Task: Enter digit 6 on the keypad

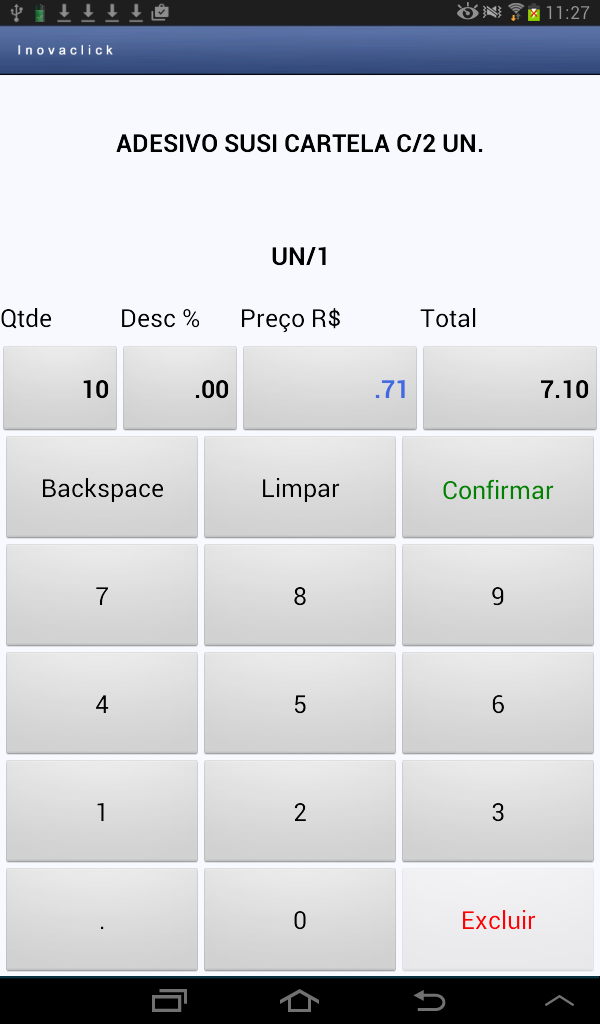Action: pos(498,704)
